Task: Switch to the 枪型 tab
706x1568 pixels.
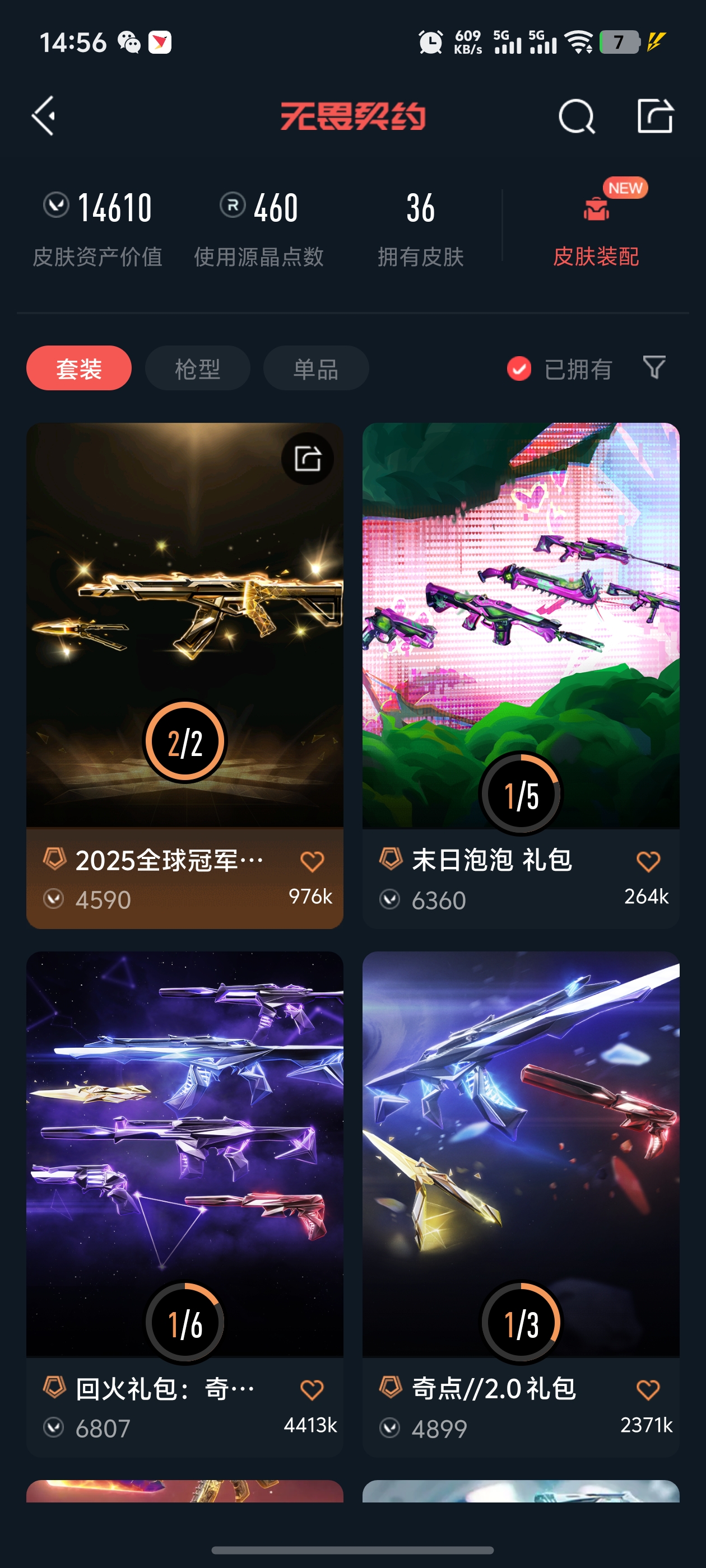Action: [197, 368]
